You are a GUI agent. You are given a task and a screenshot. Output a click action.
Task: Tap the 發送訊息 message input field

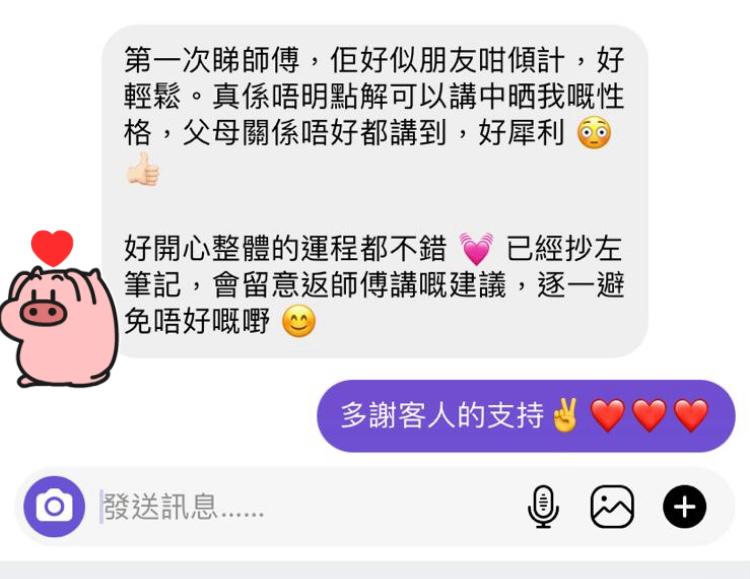[x=300, y=507]
